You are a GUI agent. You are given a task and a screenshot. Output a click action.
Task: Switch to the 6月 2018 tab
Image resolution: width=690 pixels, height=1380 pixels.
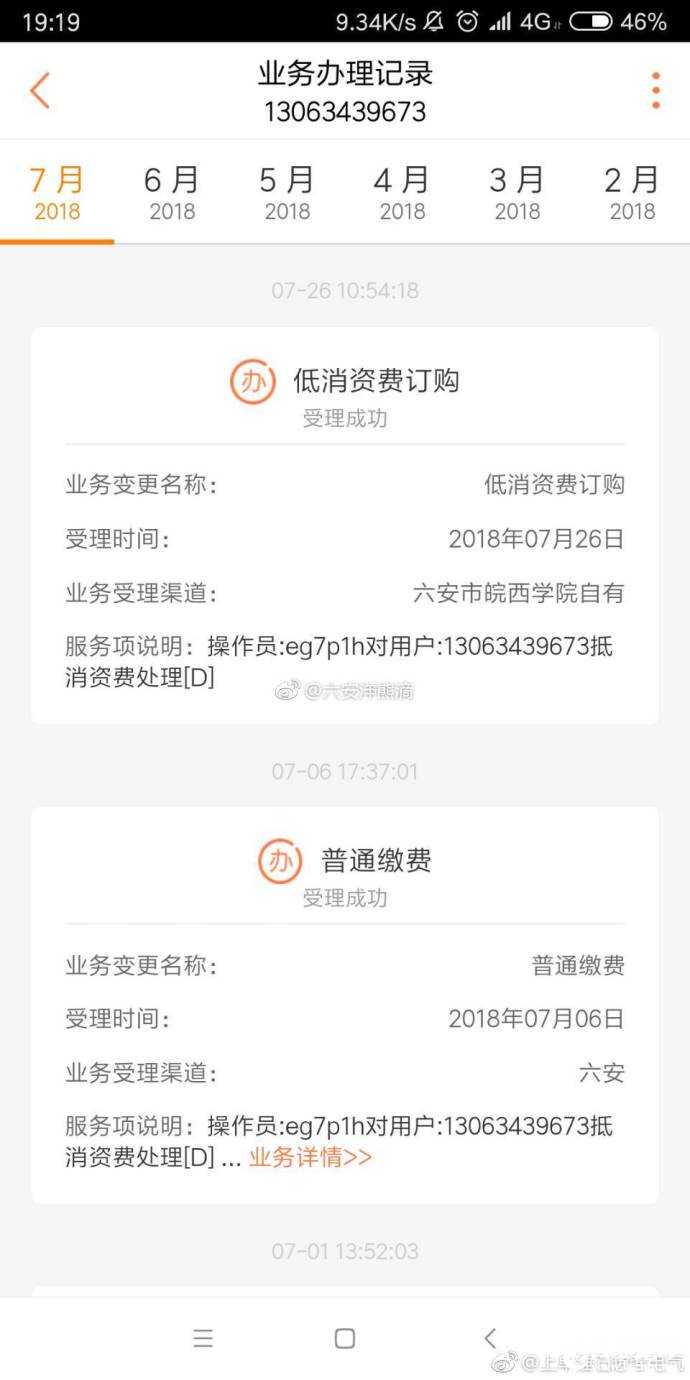(x=172, y=194)
